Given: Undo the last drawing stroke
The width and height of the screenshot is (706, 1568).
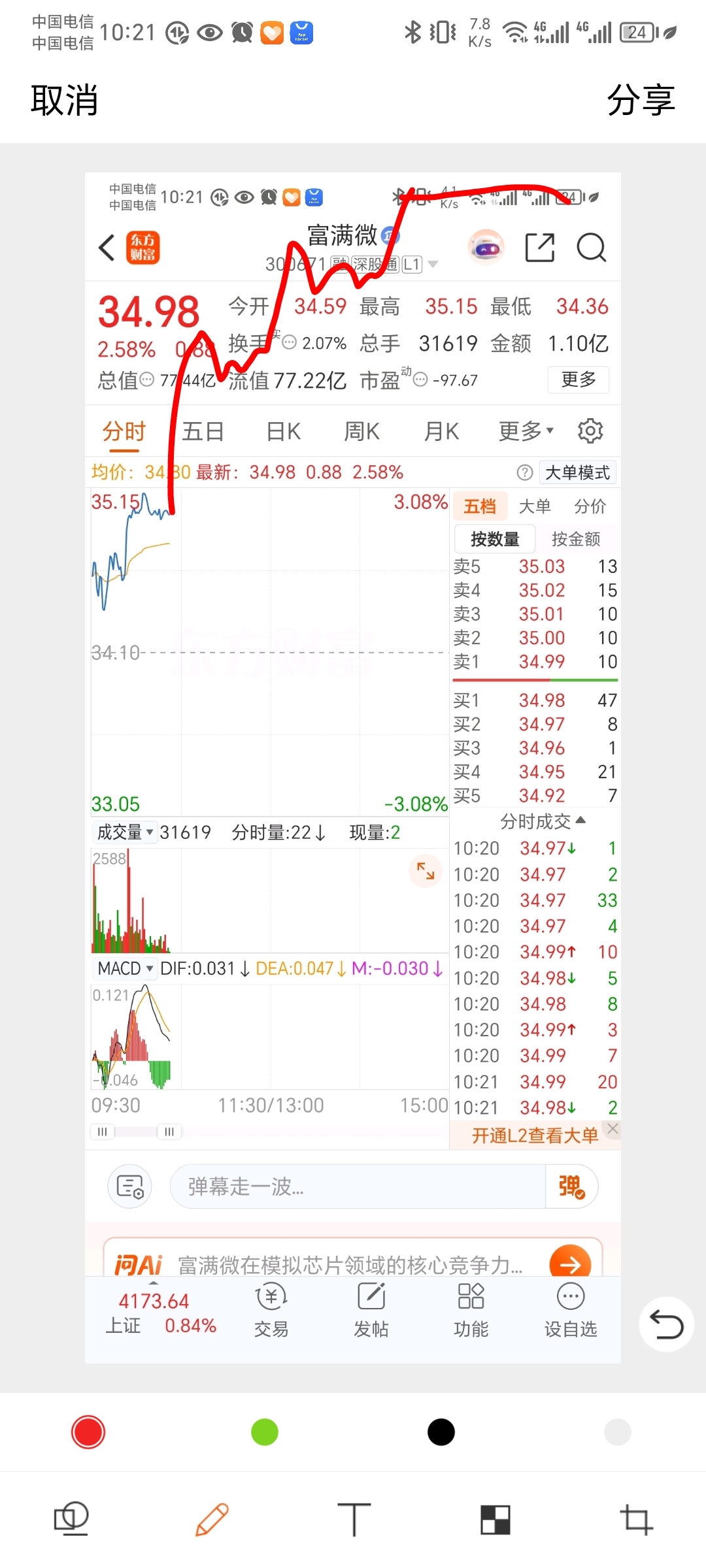Looking at the screenshot, I should (x=666, y=1324).
